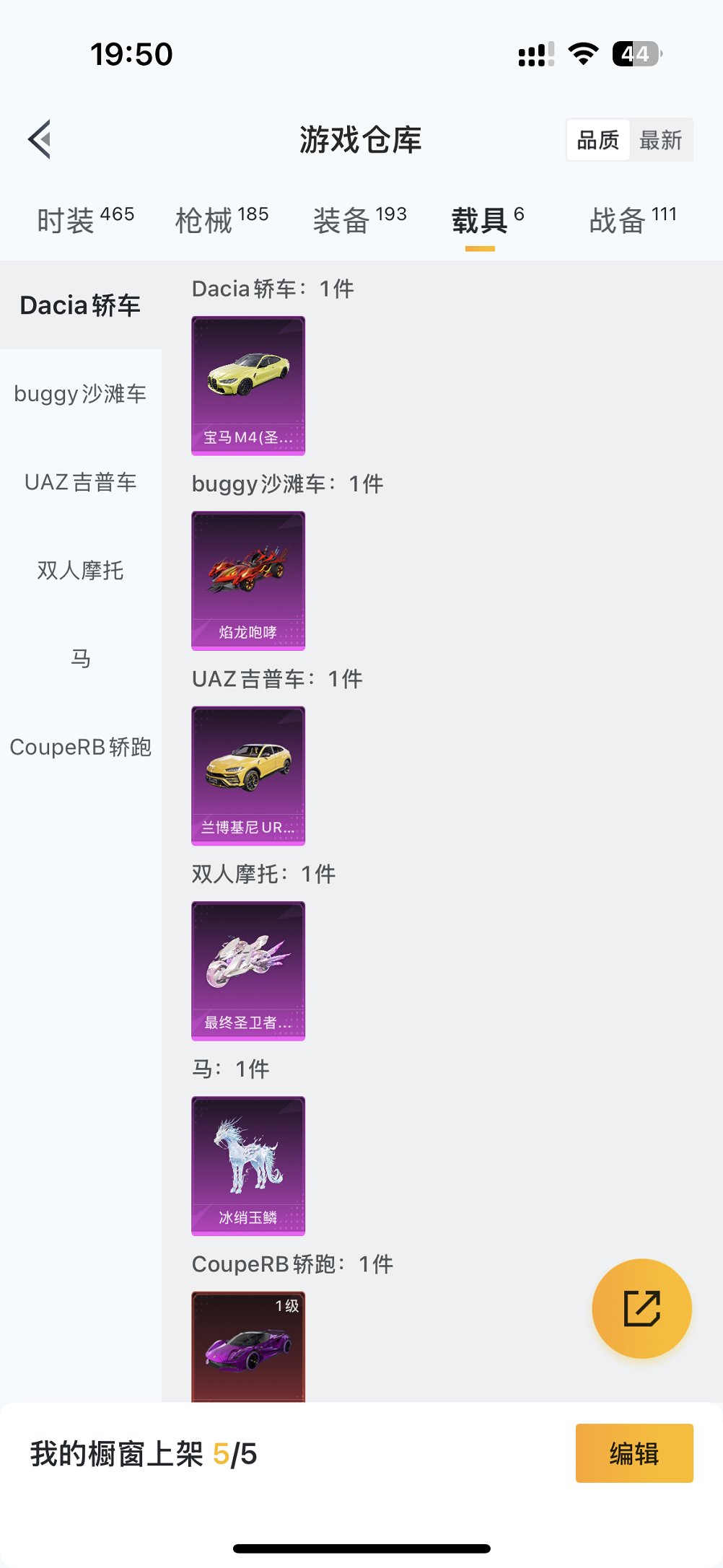The width and height of the screenshot is (723, 1568).
Task: Switch sorting to 品质
Action: (597, 140)
